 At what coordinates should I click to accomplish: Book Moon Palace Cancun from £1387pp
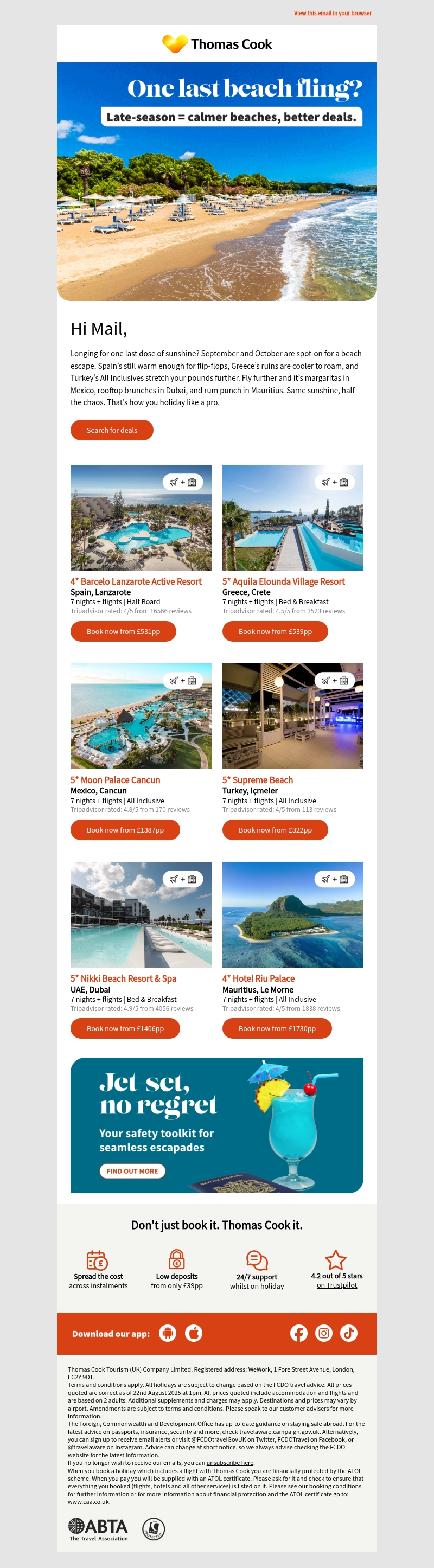[125, 830]
